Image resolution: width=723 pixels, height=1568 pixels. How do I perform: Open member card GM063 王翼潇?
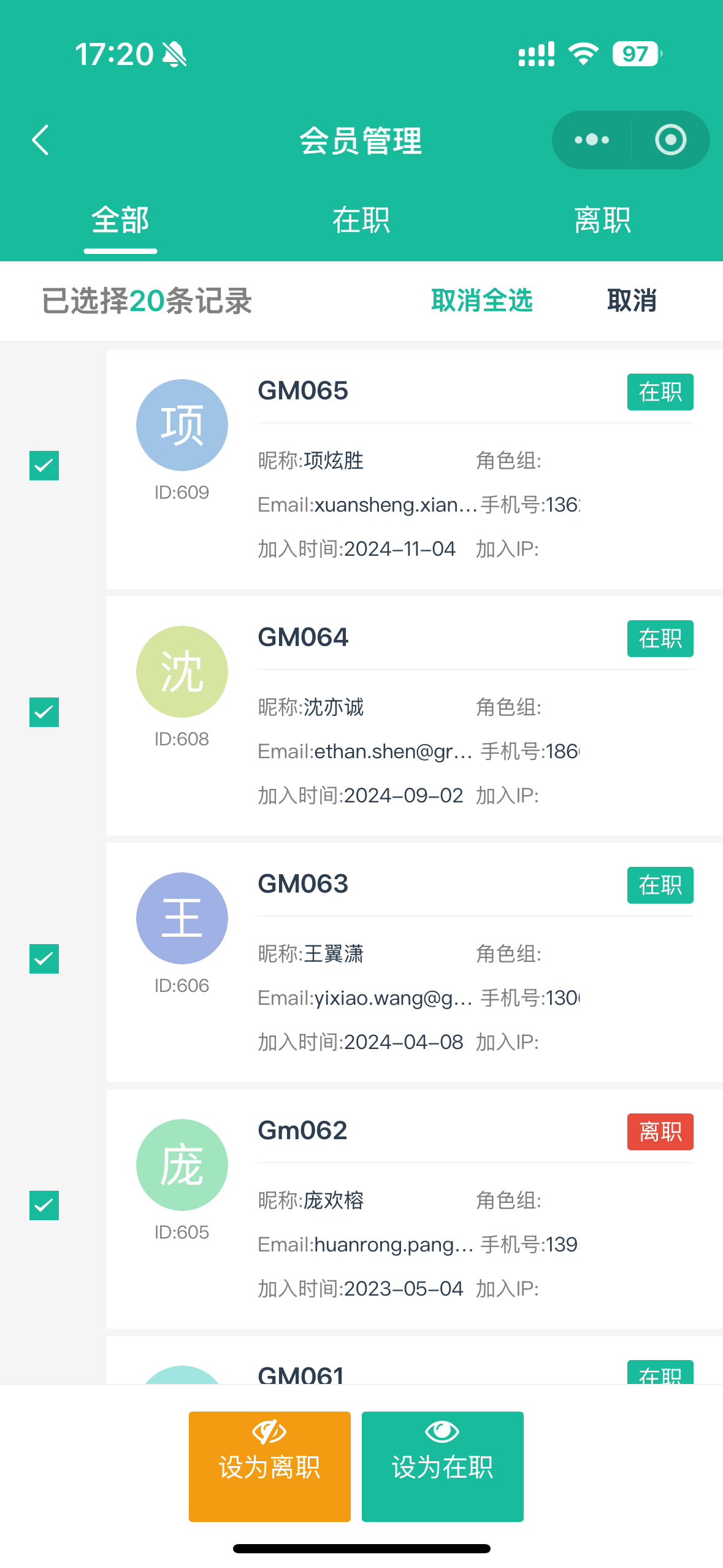pos(414,963)
